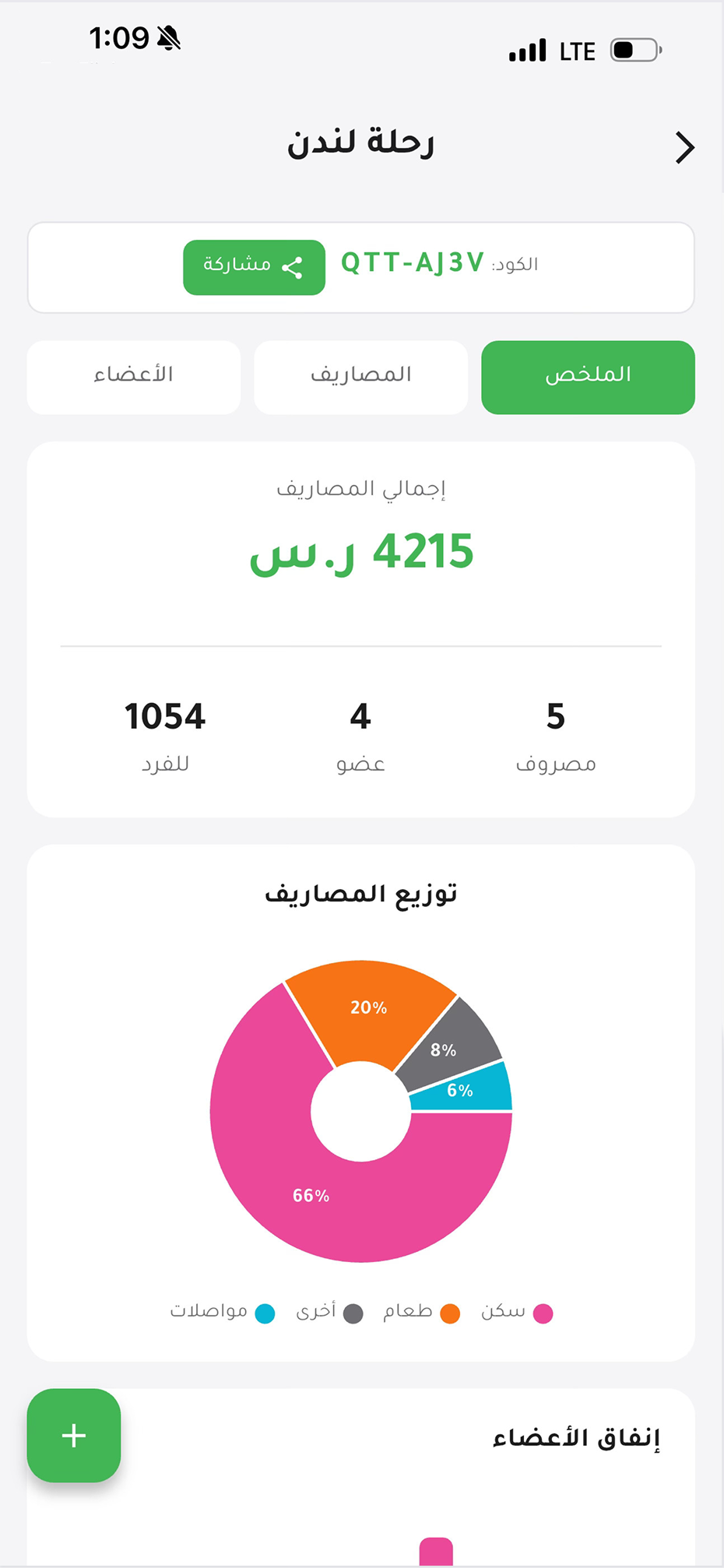
Task: Tap the 8% gray donut segment
Action: pyautogui.click(x=444, y=1049)
